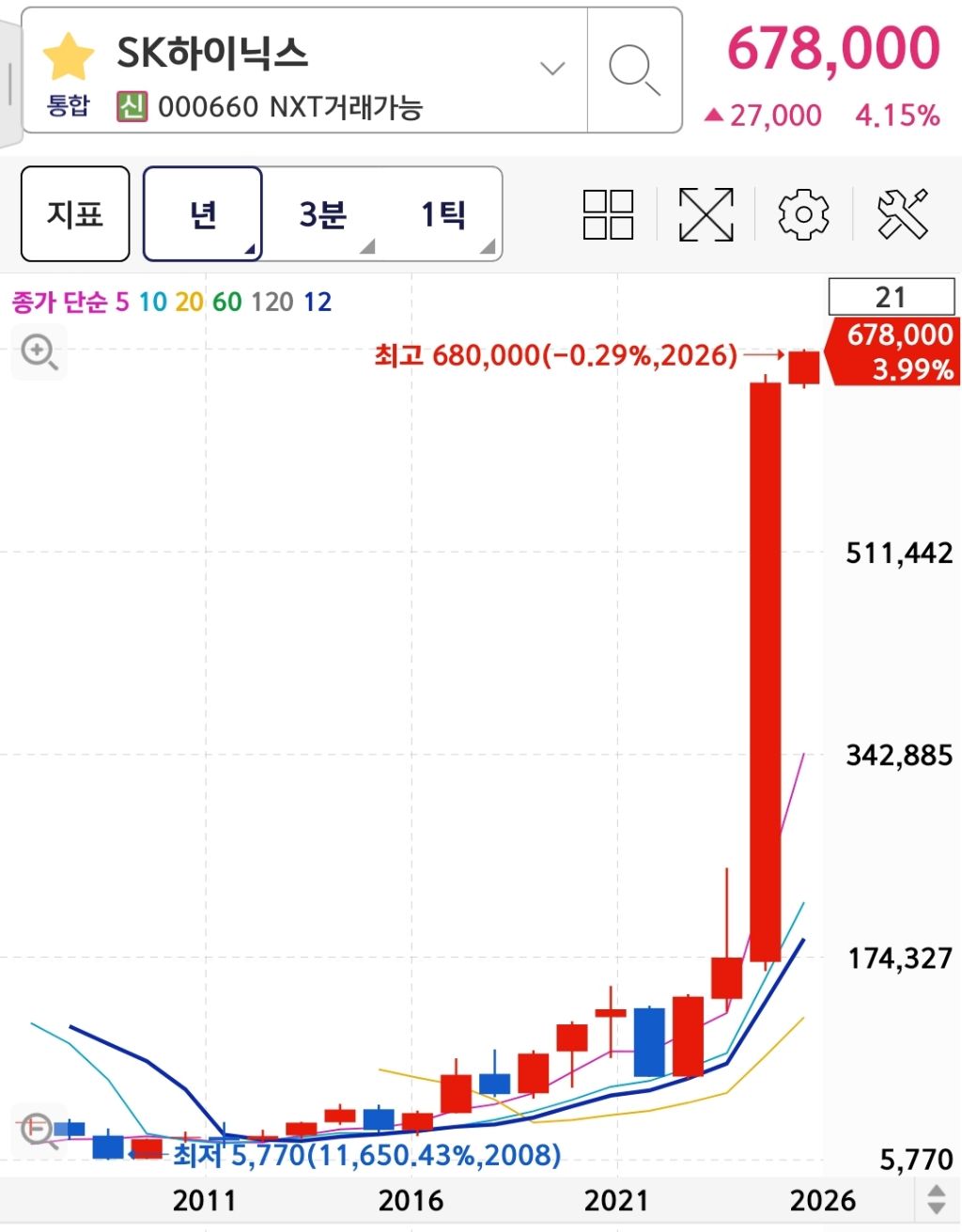Toggle the favorite star for SK하이닉스

coord(69,55)
